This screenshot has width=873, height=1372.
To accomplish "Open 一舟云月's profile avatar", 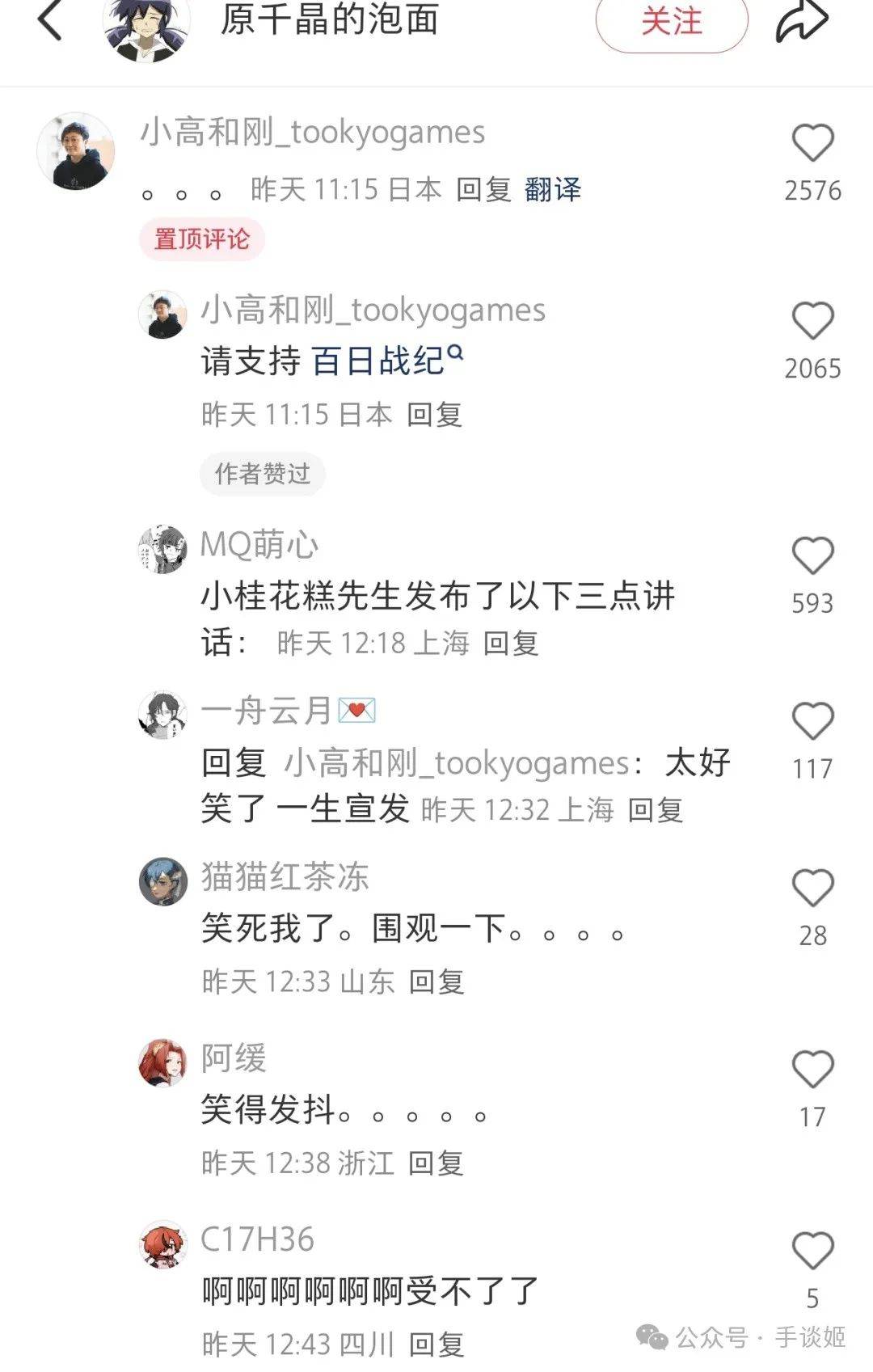I will point(162,715).
